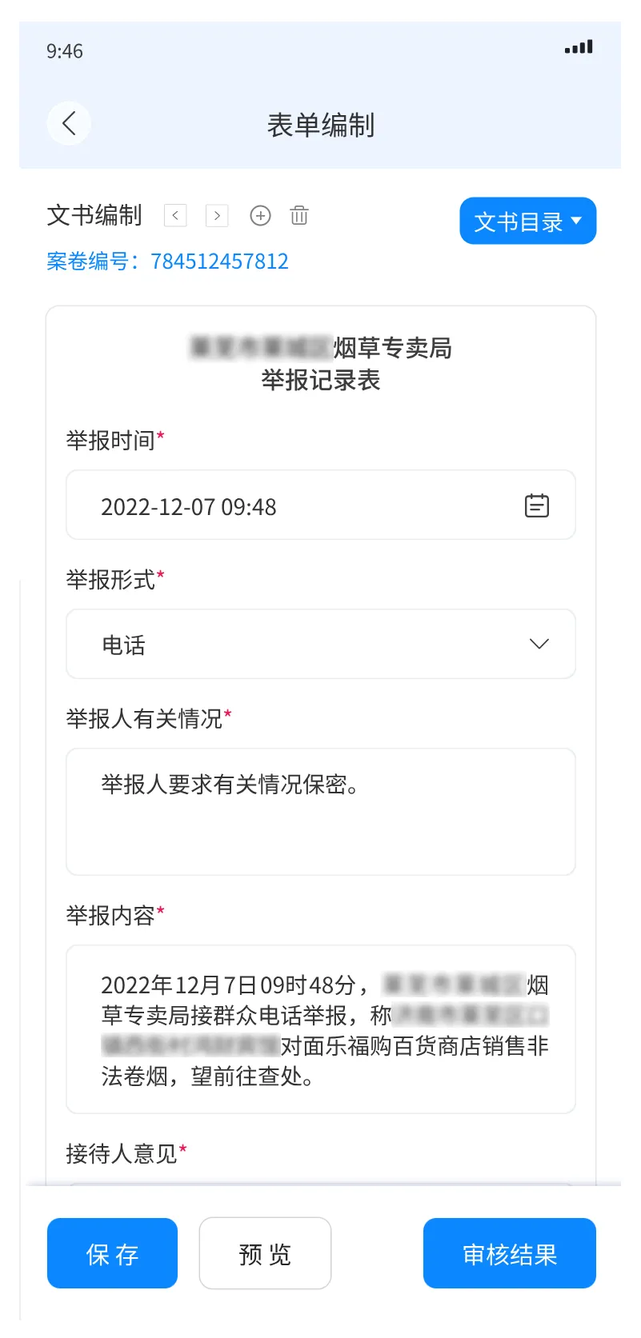Viewport: 641px width, 1338px height.
Task: Go to next document arrow
Action: [x=217, y=215]
